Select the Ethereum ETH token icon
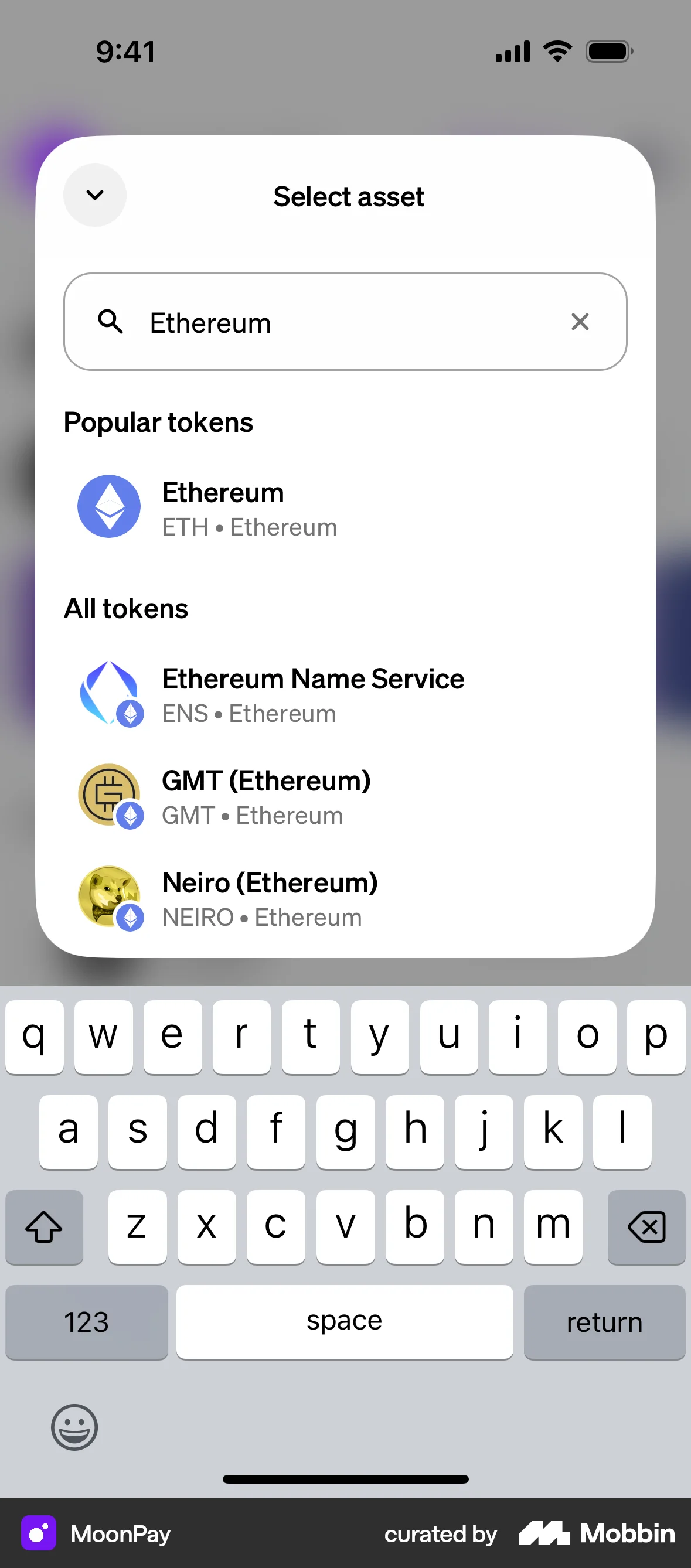The height and width of the screenshot is (1568, 691). point(109,506)
